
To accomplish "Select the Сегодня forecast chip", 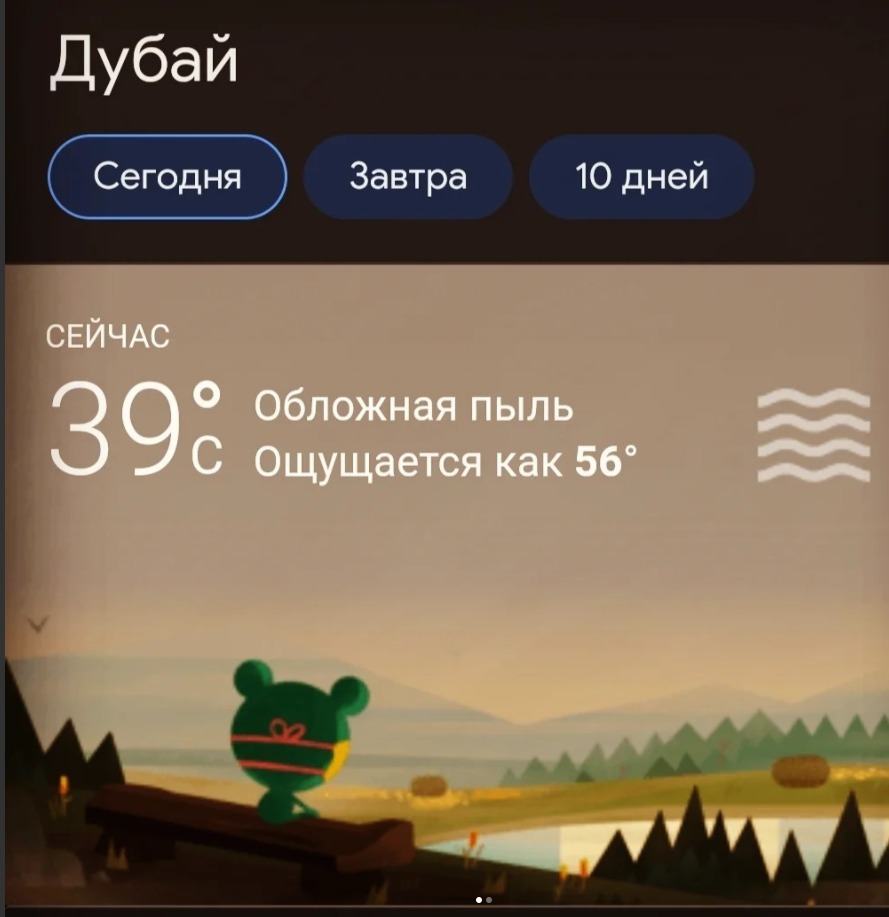I will (167, 177).
